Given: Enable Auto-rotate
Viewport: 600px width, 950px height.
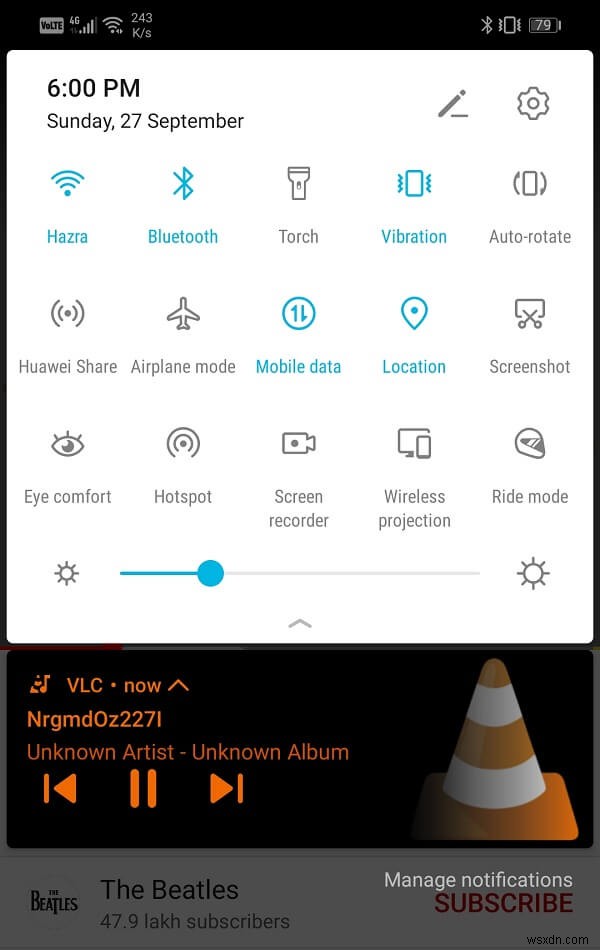Looking at the screenshot, I should [x=530, y=184].
